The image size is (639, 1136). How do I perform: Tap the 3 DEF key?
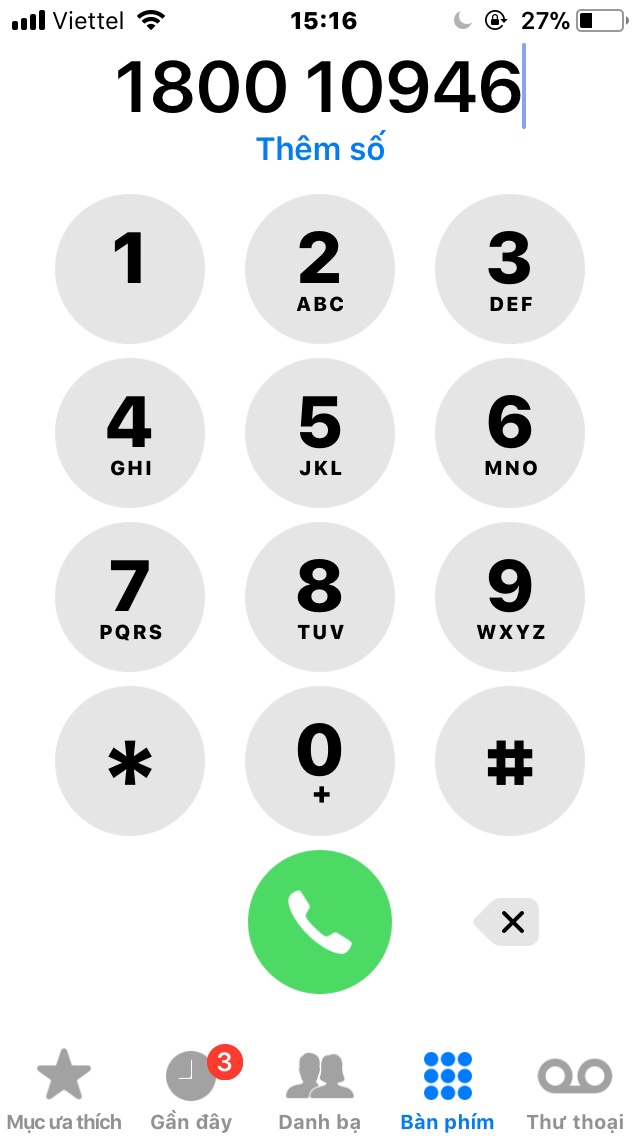(510, 269)
